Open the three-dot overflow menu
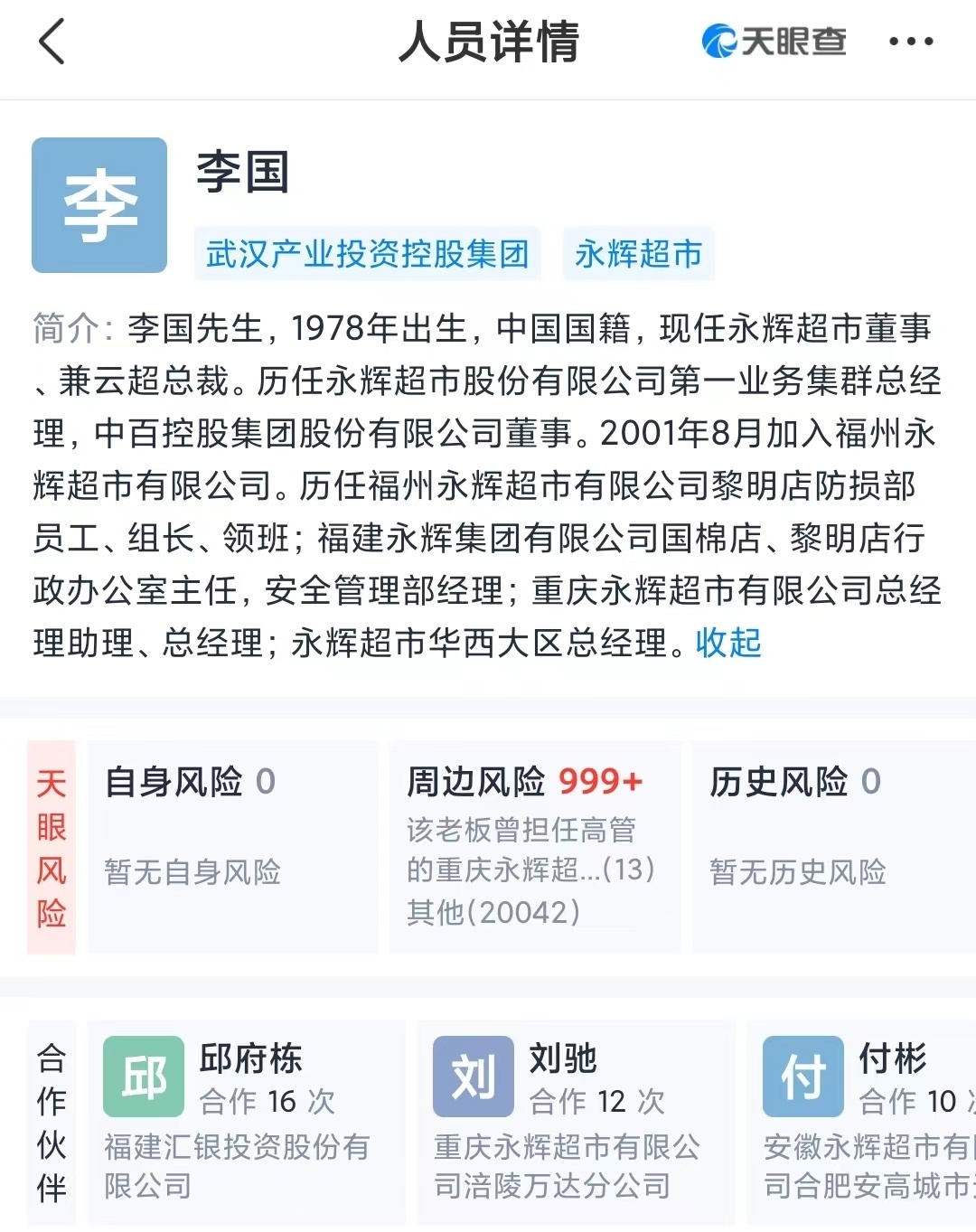Screen dimensions: 976x1232 click(910, 42)
